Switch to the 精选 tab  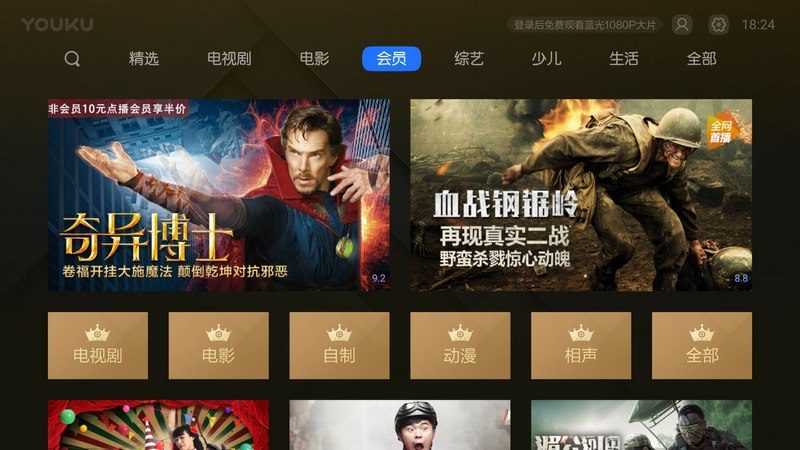tap(144, 59)
